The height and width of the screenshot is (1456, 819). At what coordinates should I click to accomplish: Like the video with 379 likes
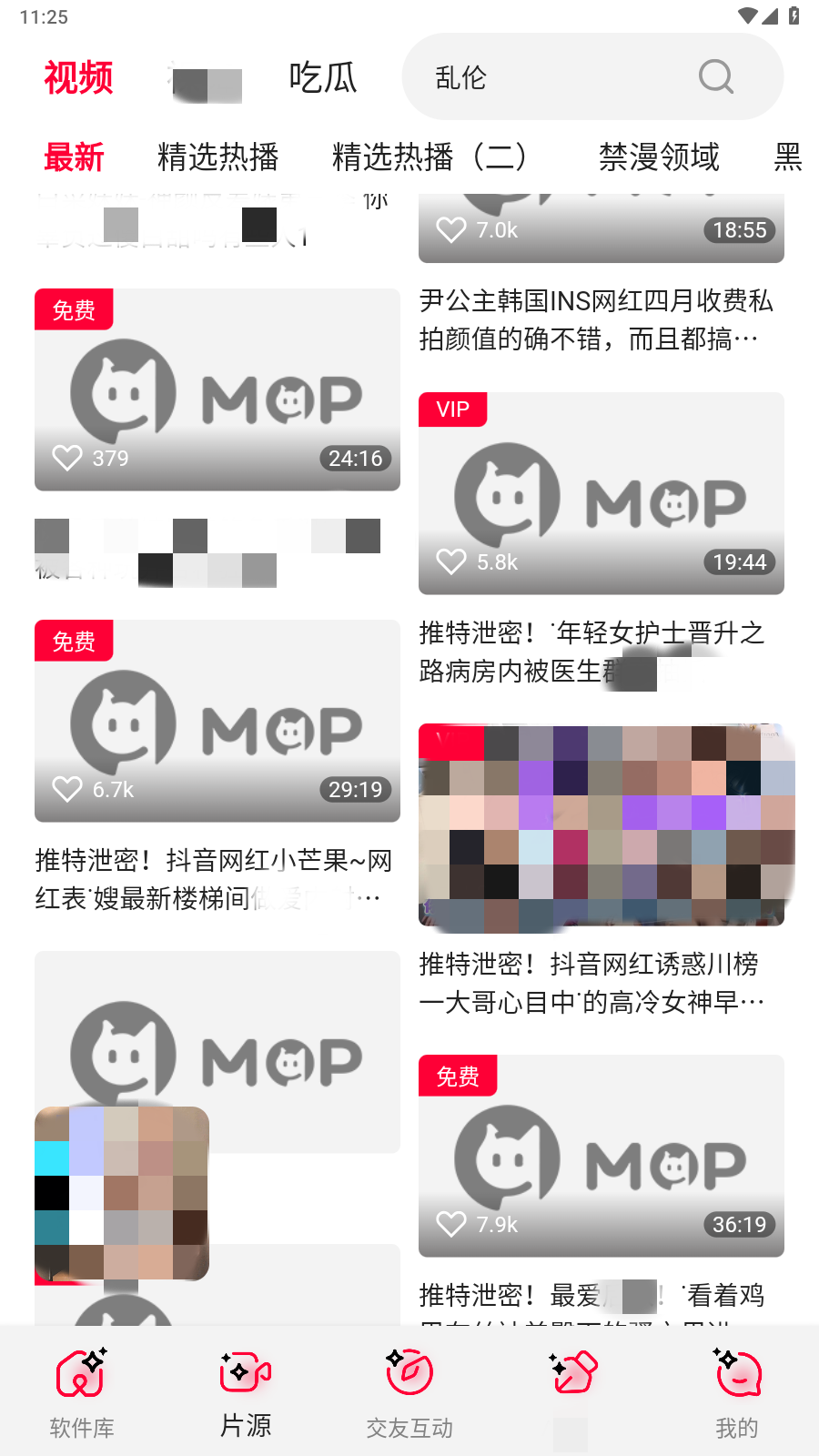[x=67, y=458]
